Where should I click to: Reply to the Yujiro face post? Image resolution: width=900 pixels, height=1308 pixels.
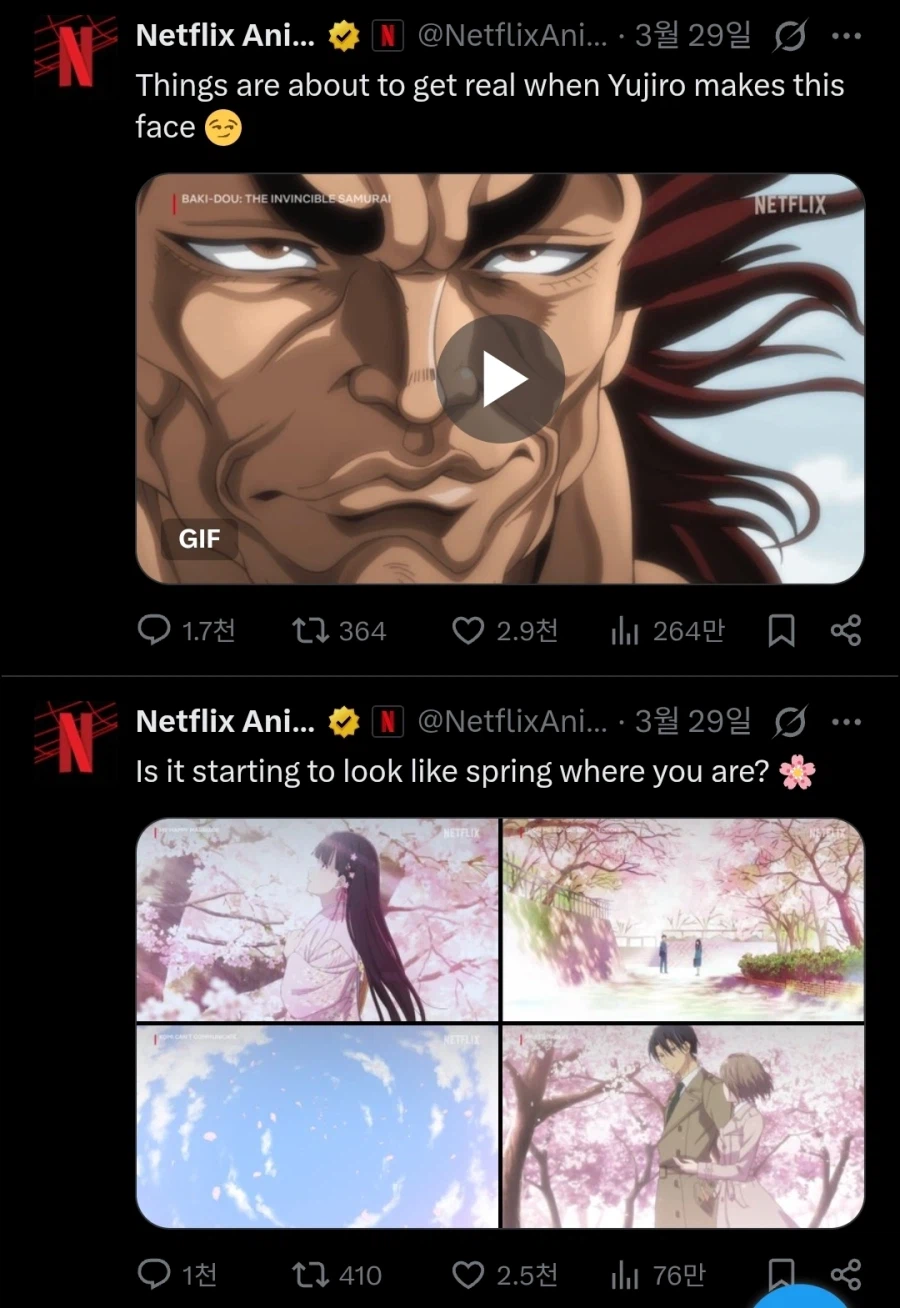[153, 631]
